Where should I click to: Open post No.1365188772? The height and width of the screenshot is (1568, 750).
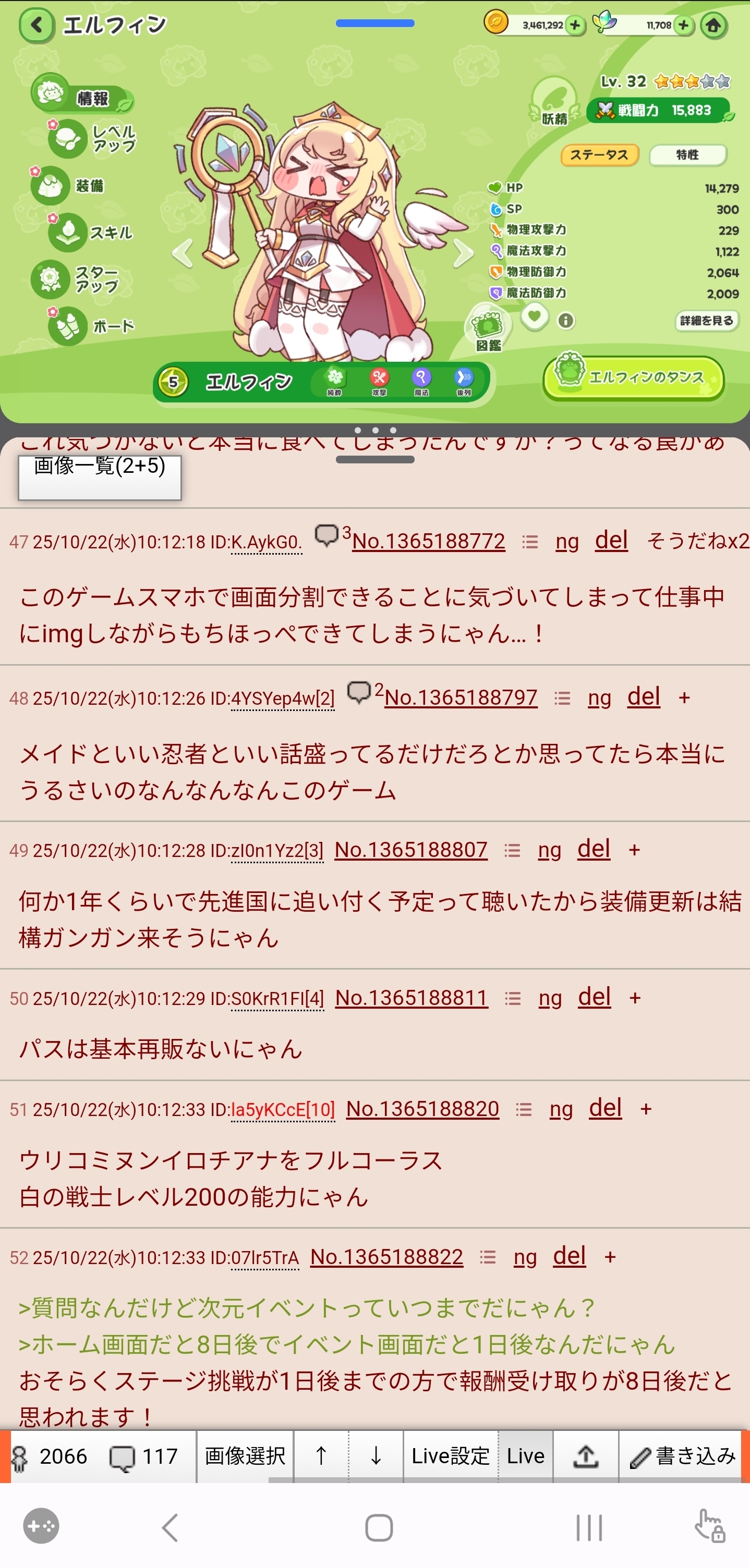[x=428, y=541]
